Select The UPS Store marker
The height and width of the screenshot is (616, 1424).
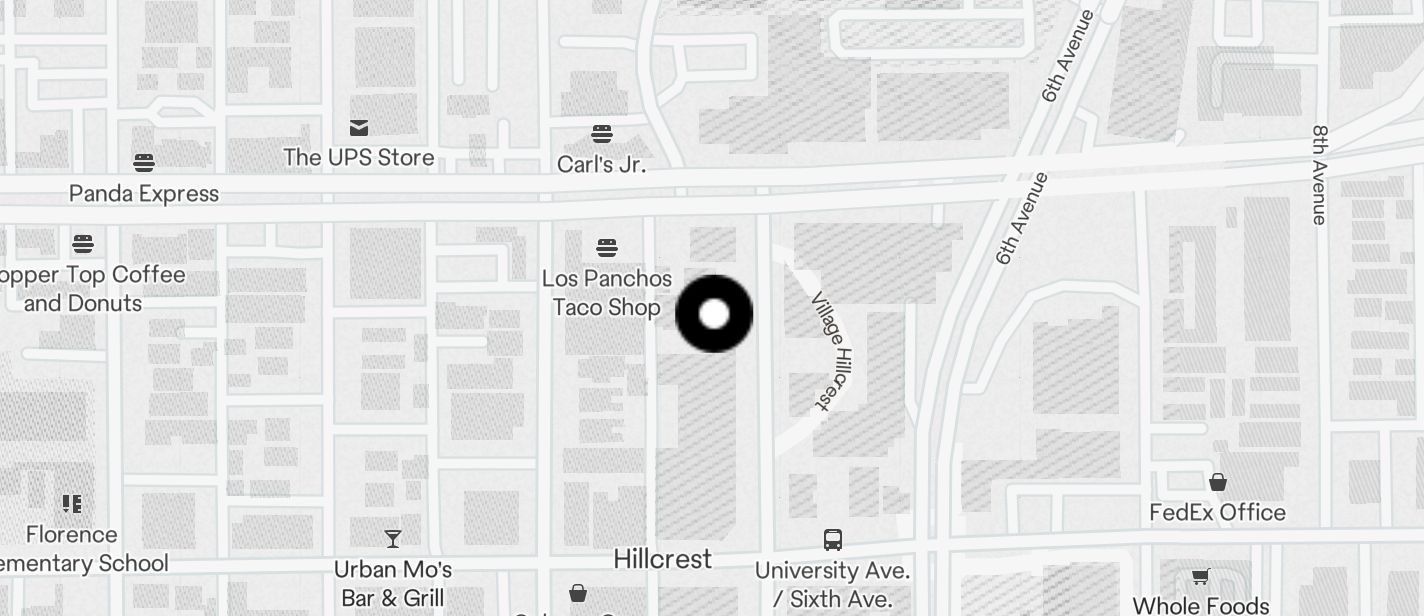tap(359, 128)
